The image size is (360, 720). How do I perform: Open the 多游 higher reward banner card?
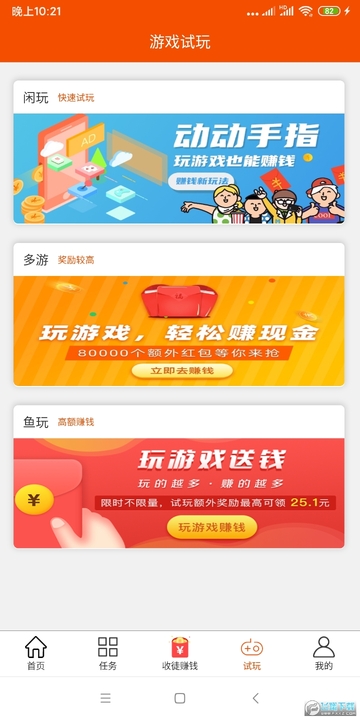[179, 315]
